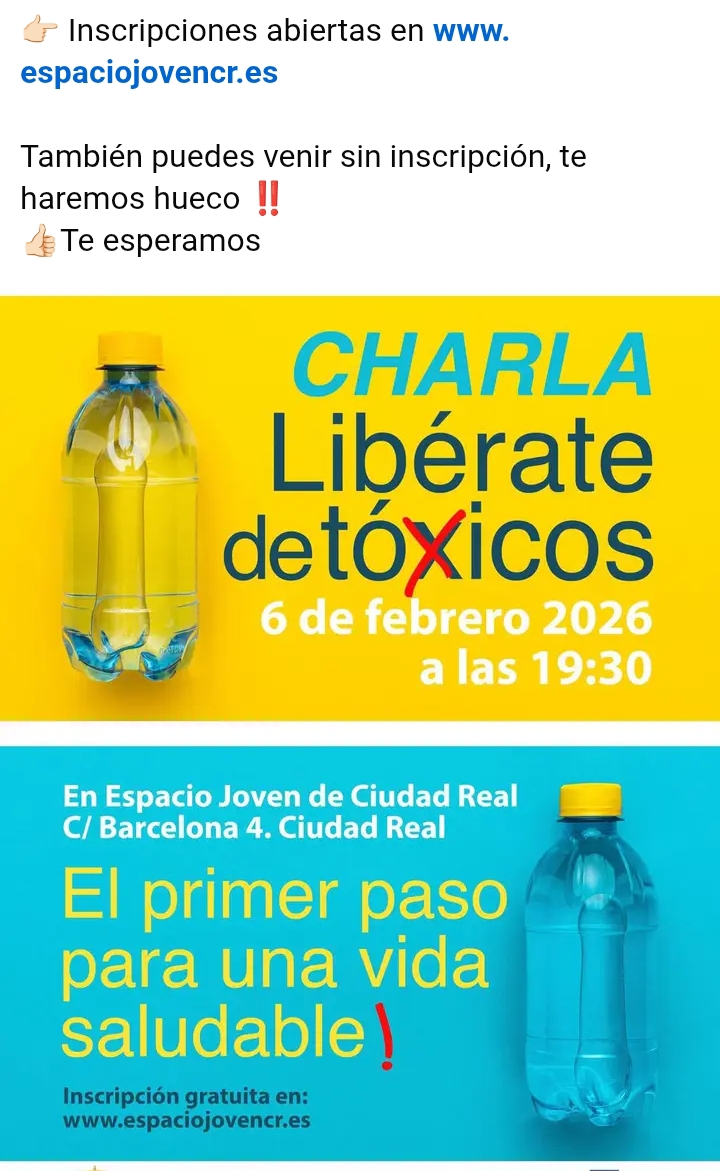
Task: Open the www.espaciojovencr.es link in the post
Action: point(149,73)
